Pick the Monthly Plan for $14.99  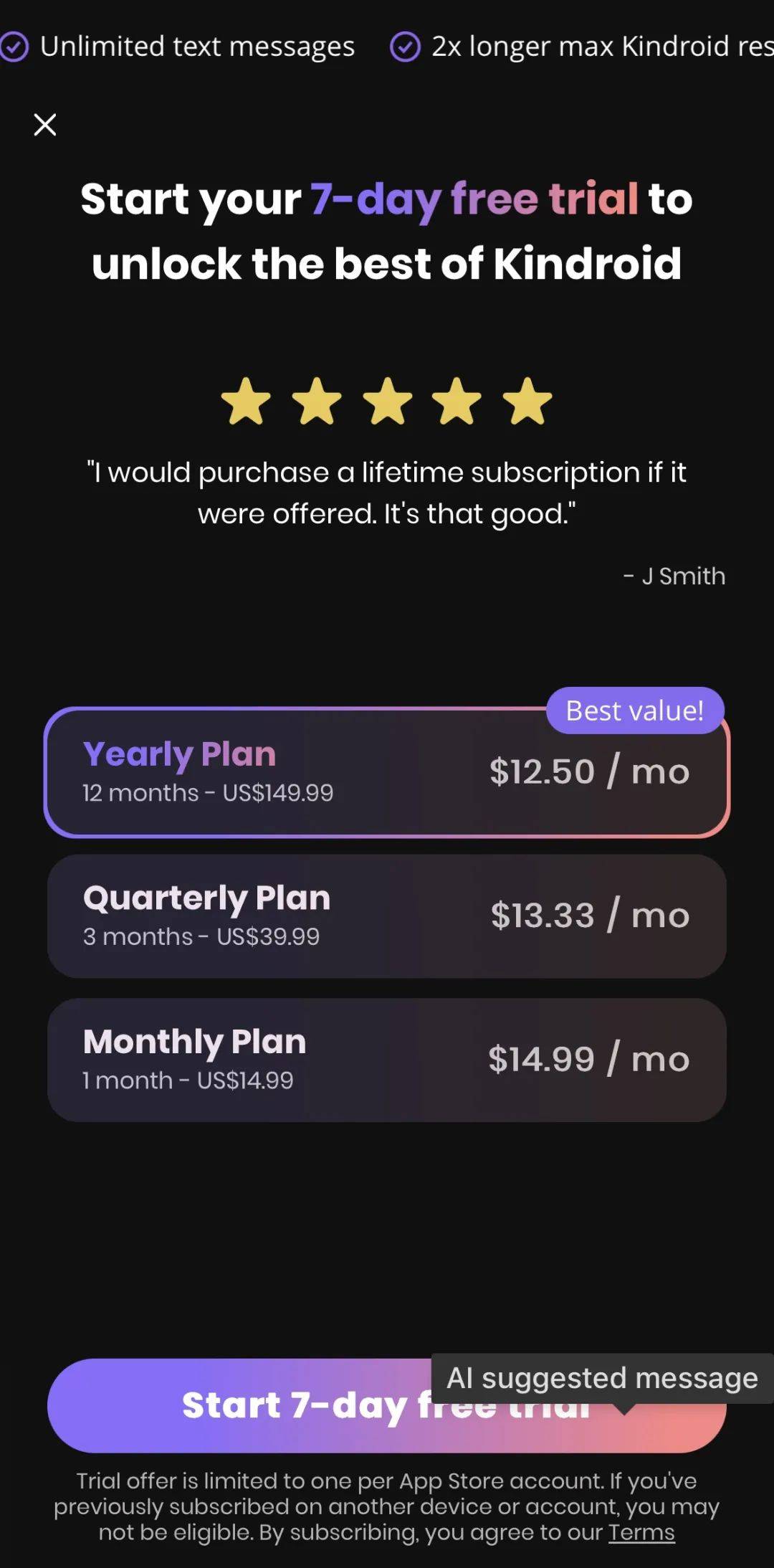[x=387, y=1060]
